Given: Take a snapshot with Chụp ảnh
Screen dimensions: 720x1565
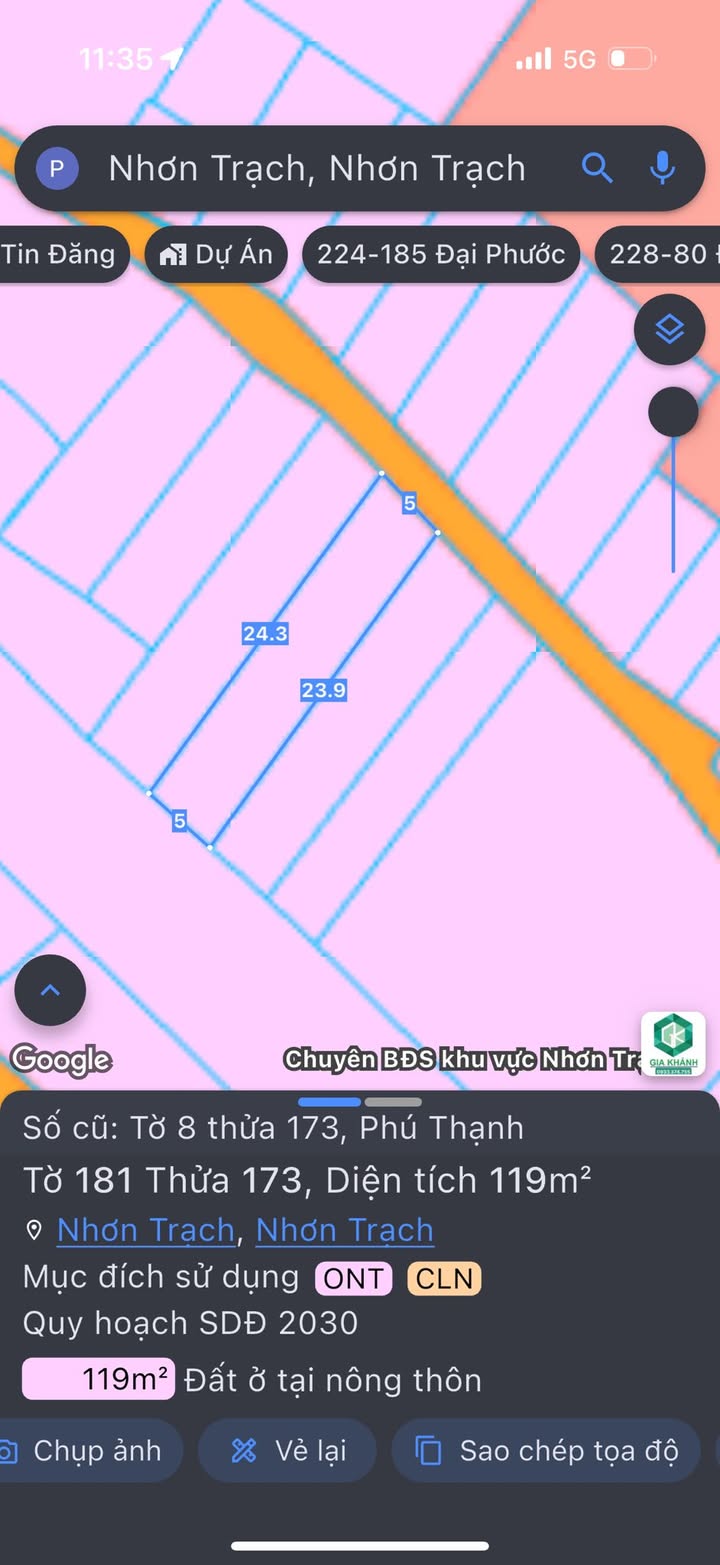Looking at the screenshot, I should coord(90,1450).
